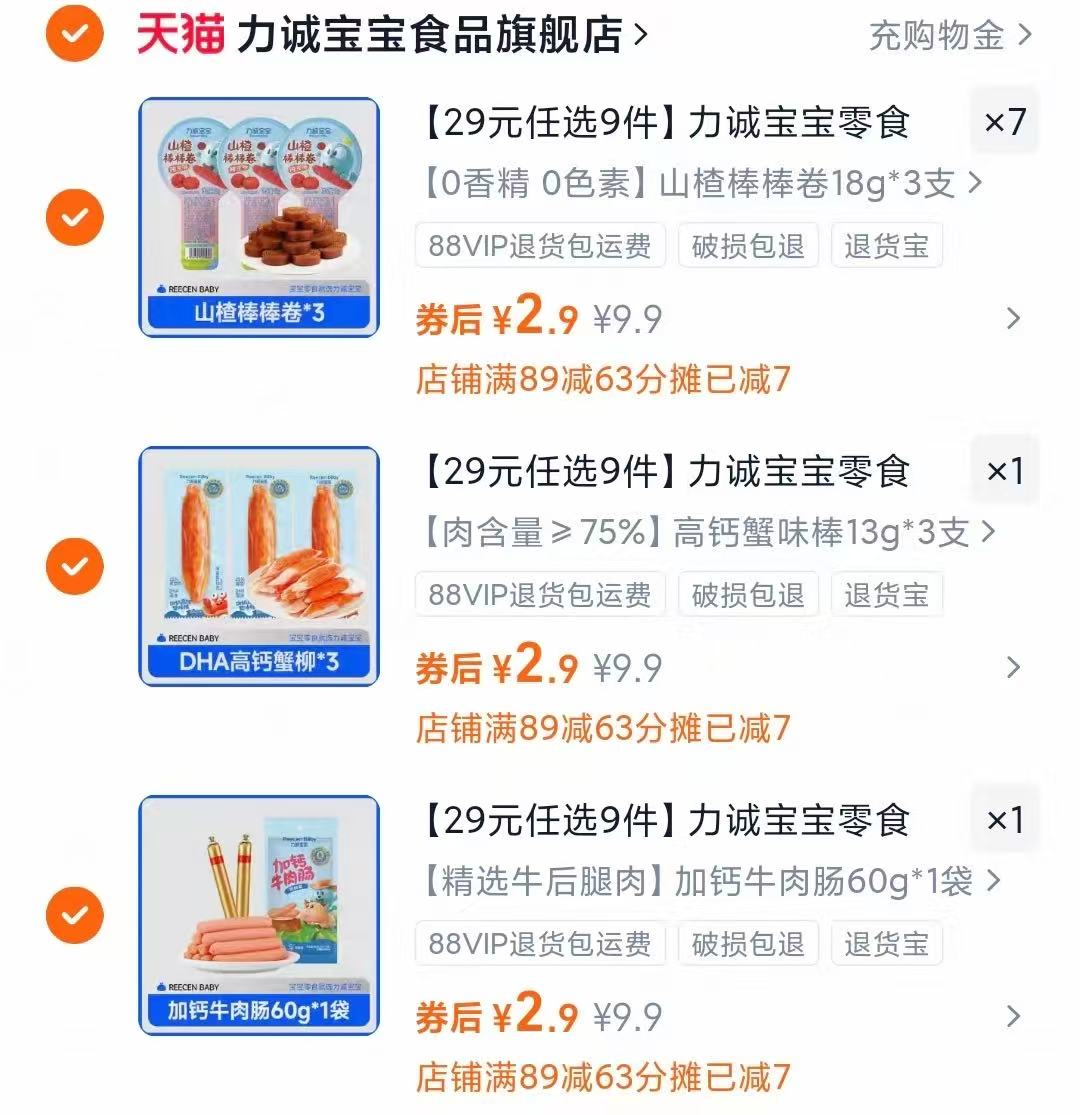
Task: Expand the store name chevron
Action: [641, 33]
